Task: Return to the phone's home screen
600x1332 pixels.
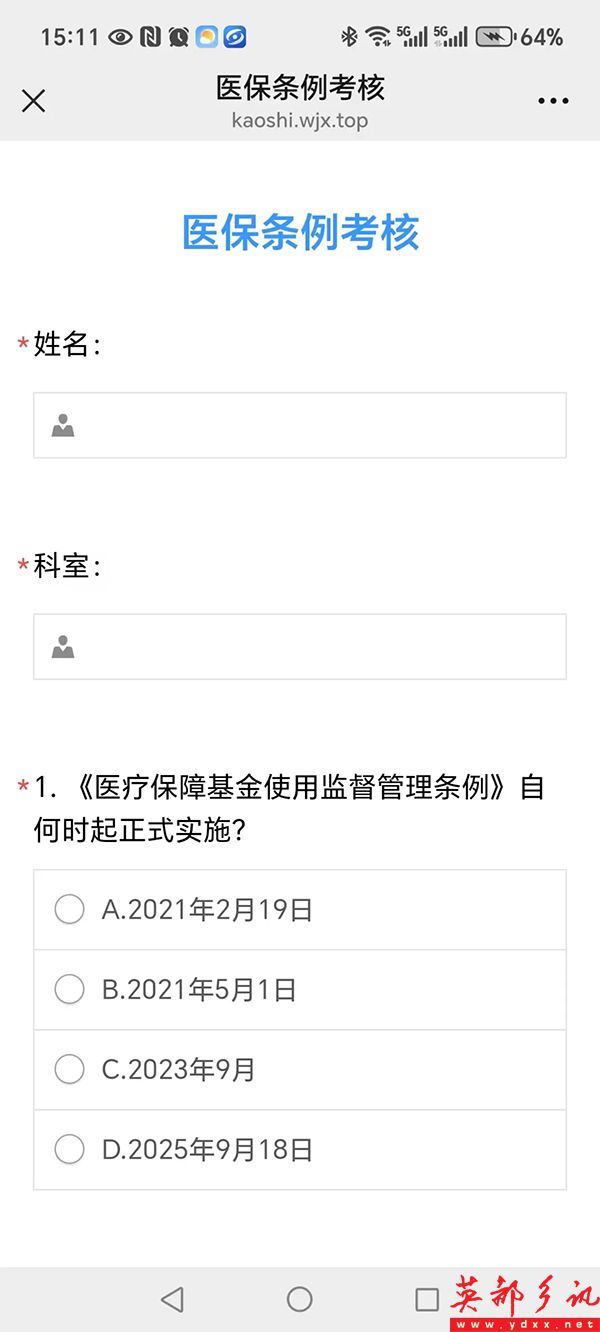Action: 300,1299
